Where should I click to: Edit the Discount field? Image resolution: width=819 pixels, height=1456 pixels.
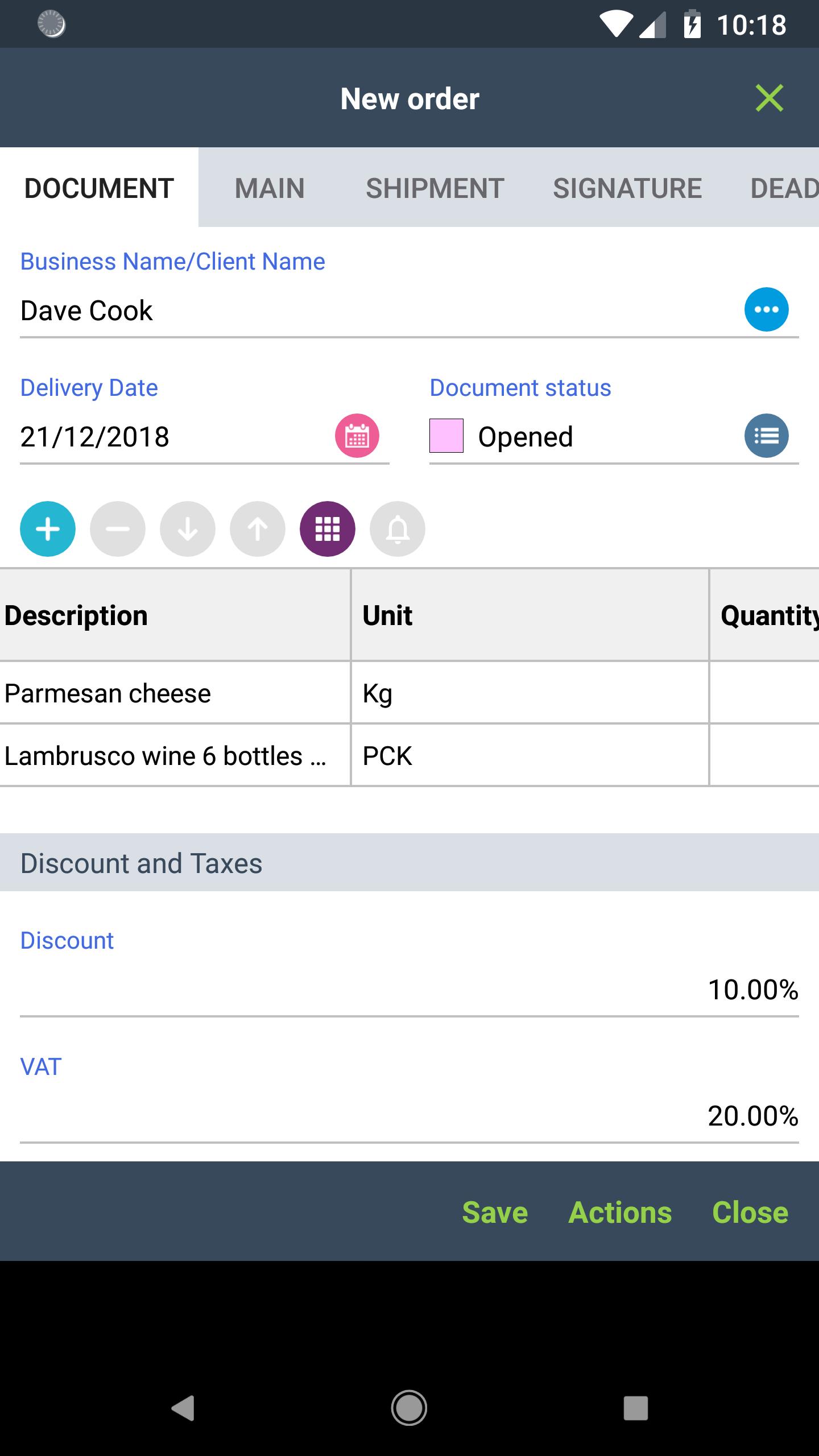(409, 990)
